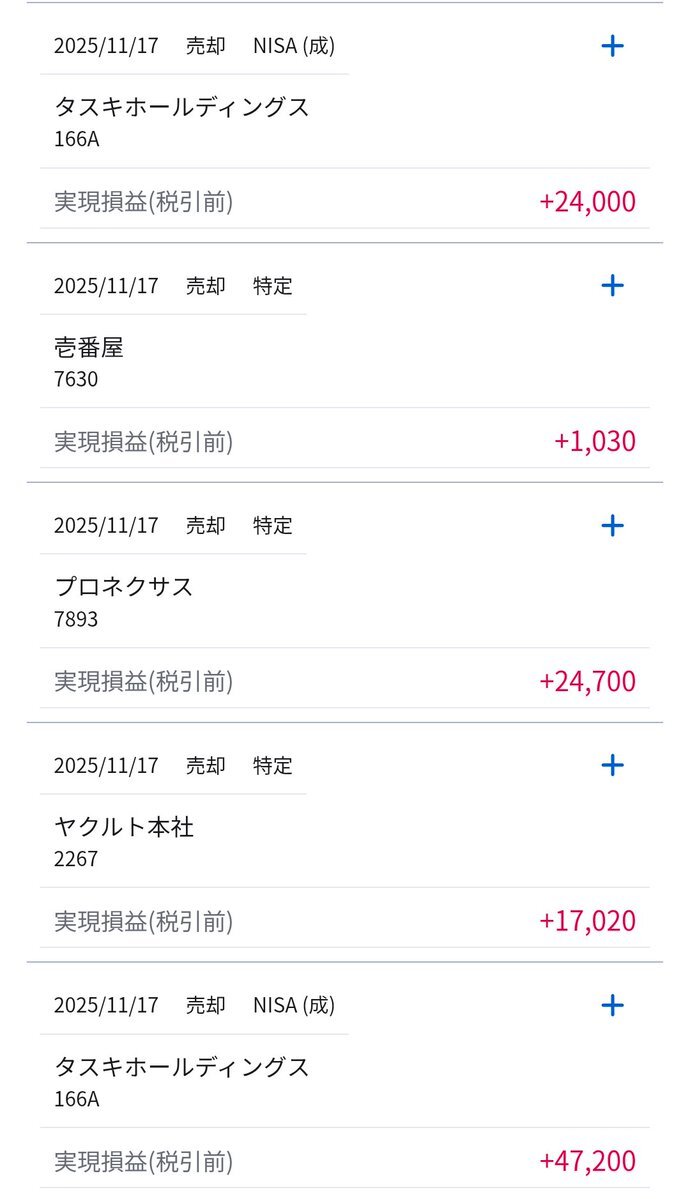The width and height of the screenshot is (690, 1199).
Task: Expand the 壱番屋 7630 sale details
Action: (612, 286)
